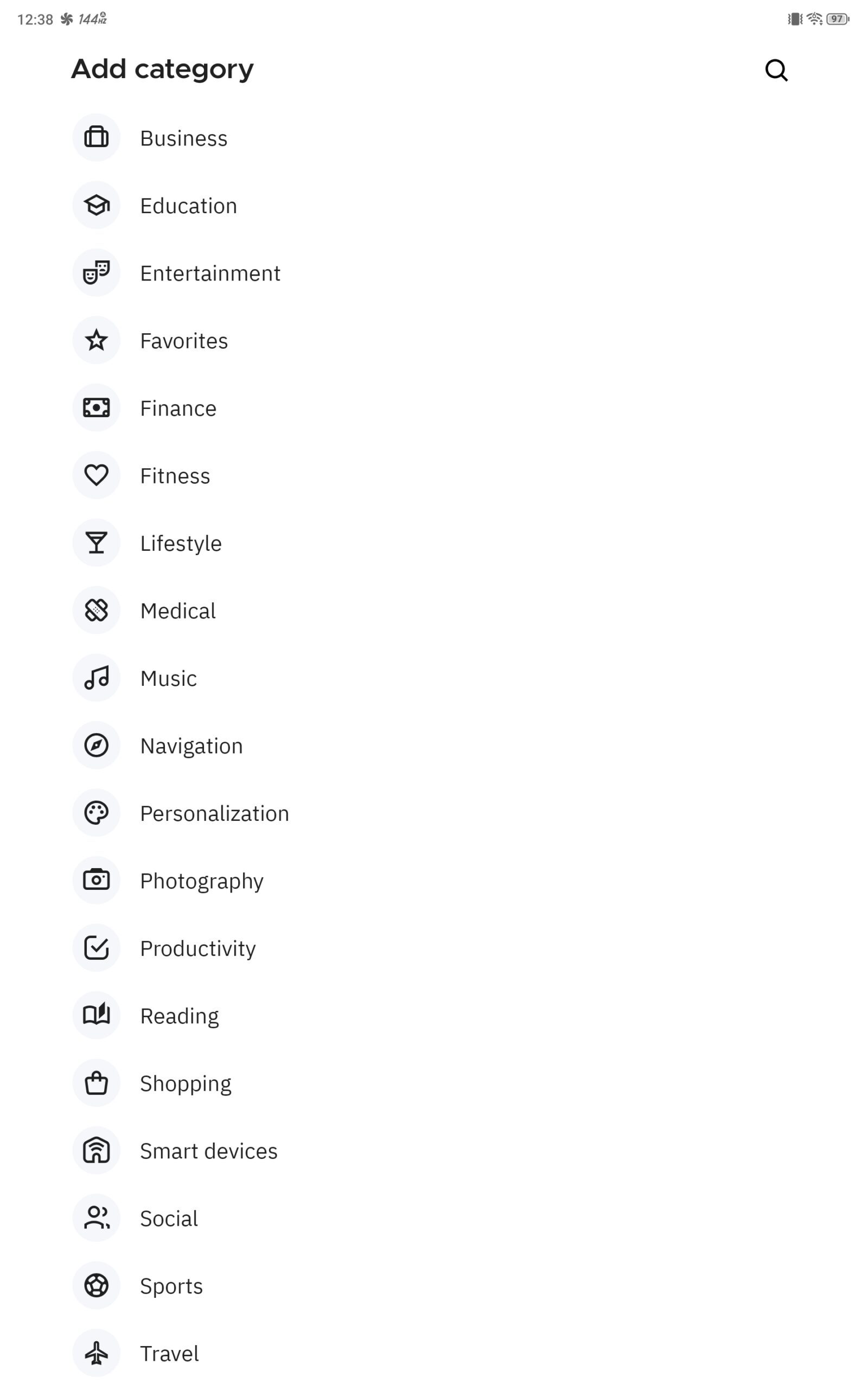Choose the Smart devices category
Image resolution: width=868 pixels, height=1389 pixels.
click(x=208, y=1150)
